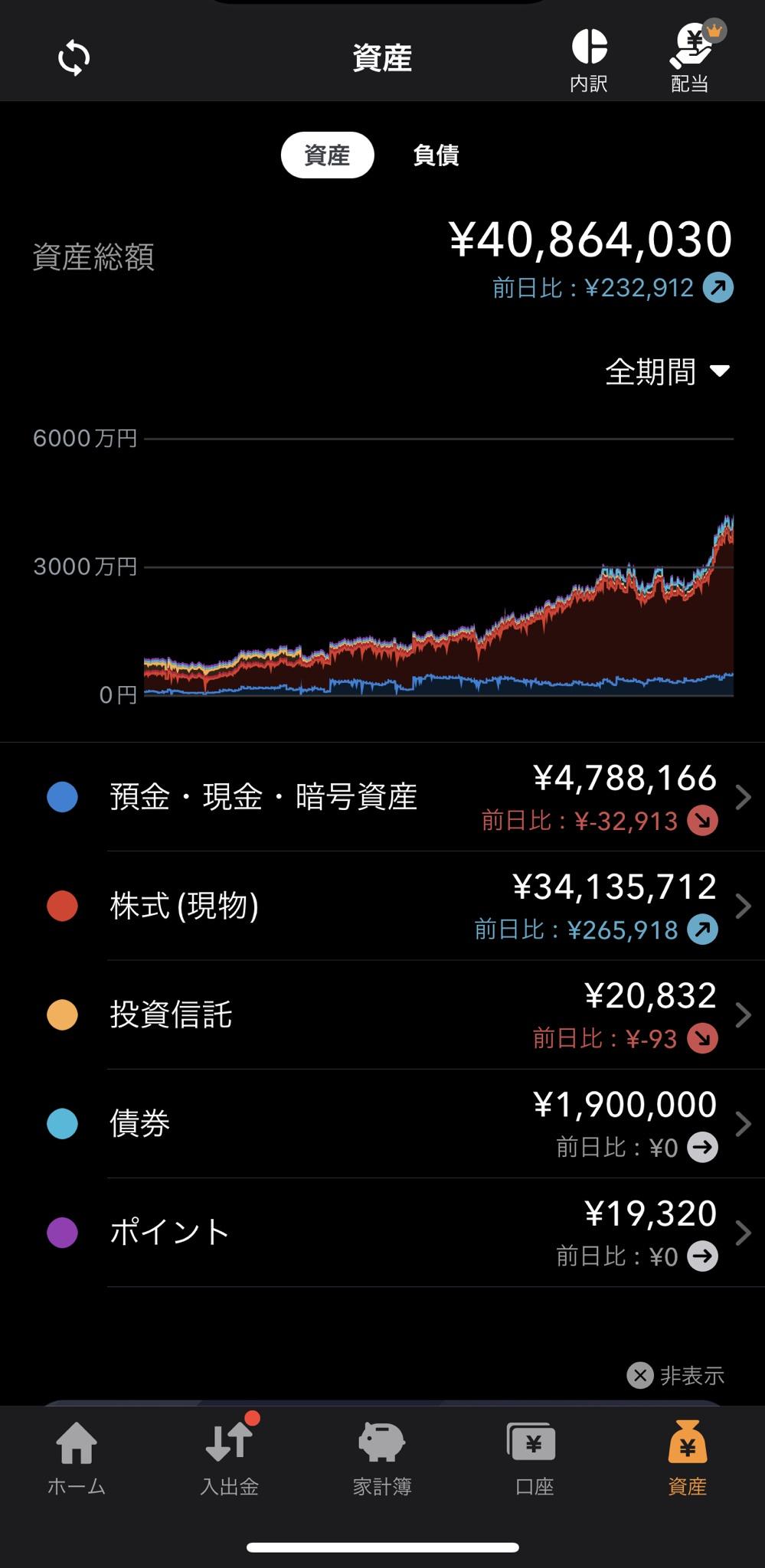
Task: View the 株式 (現物) holdings
Action: (x=383, y=906)
